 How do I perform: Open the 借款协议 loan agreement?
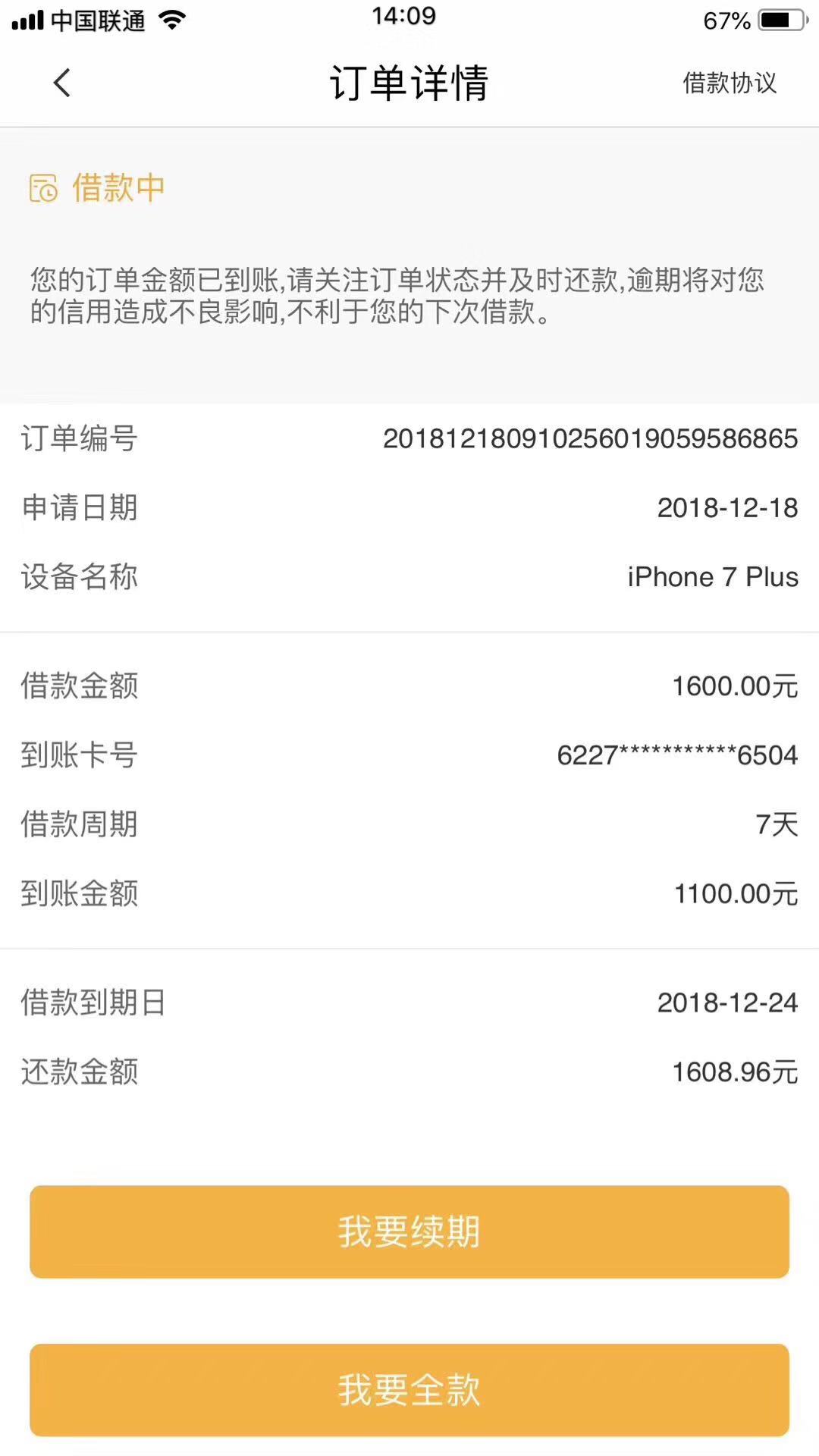pyautogui.click(x=730, y=83)
